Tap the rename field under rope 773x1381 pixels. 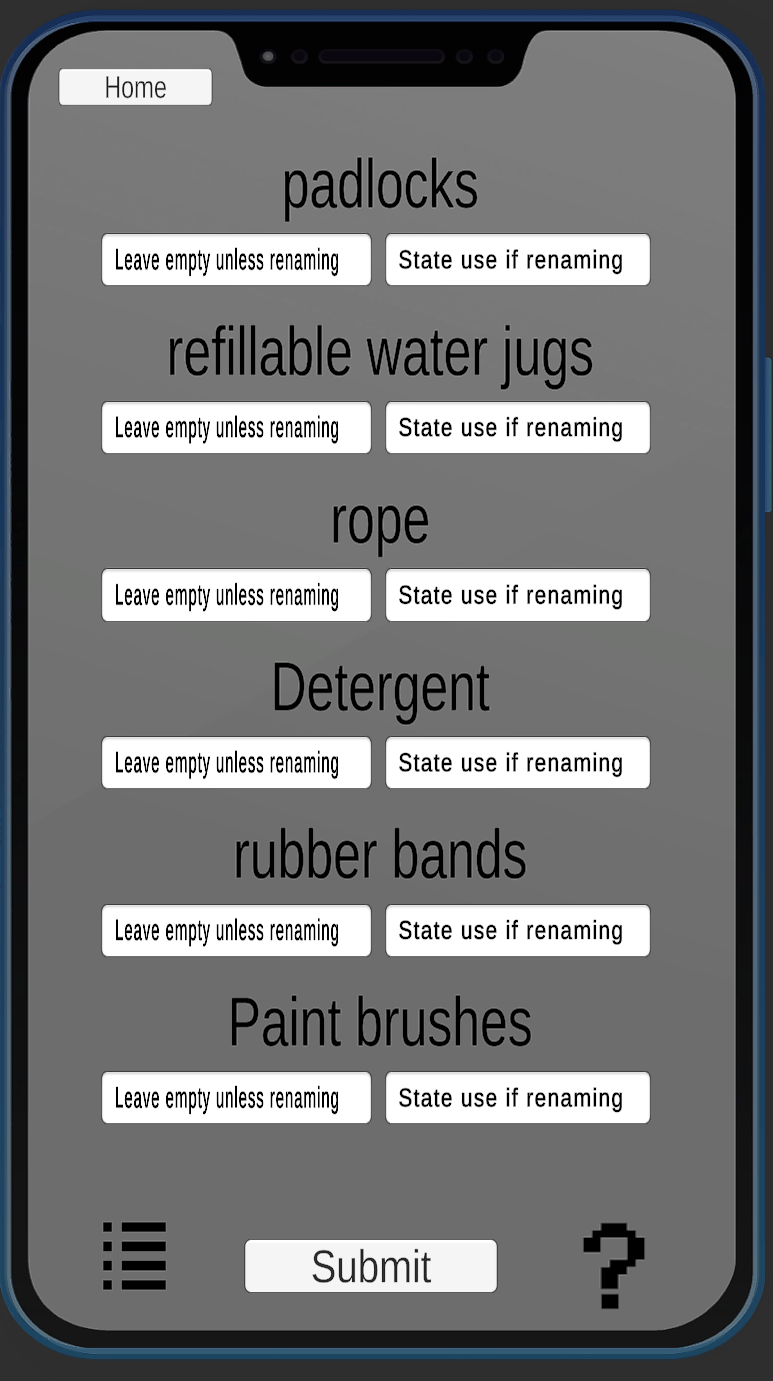point(236,595)
